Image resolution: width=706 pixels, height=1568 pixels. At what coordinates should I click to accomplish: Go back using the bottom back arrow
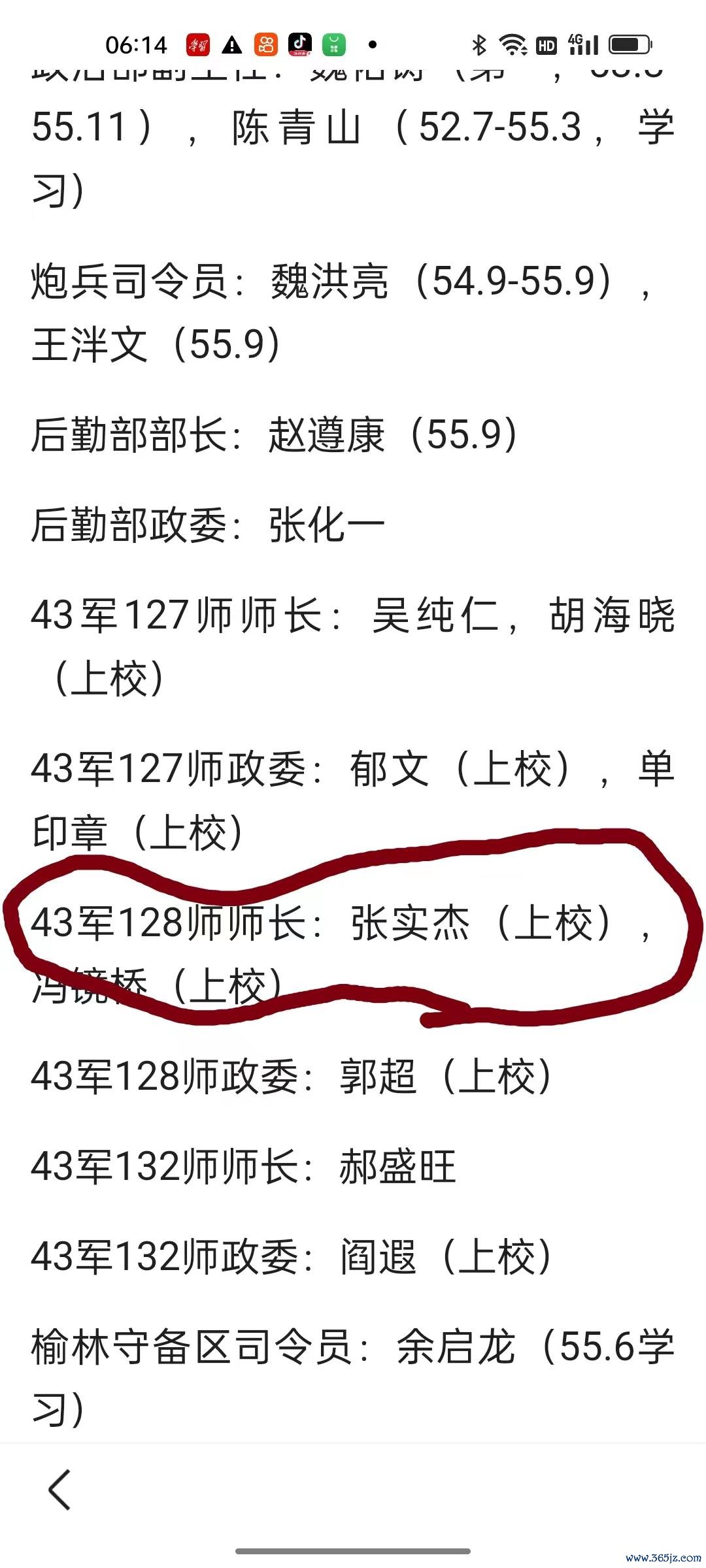(x=59, y=1490)
